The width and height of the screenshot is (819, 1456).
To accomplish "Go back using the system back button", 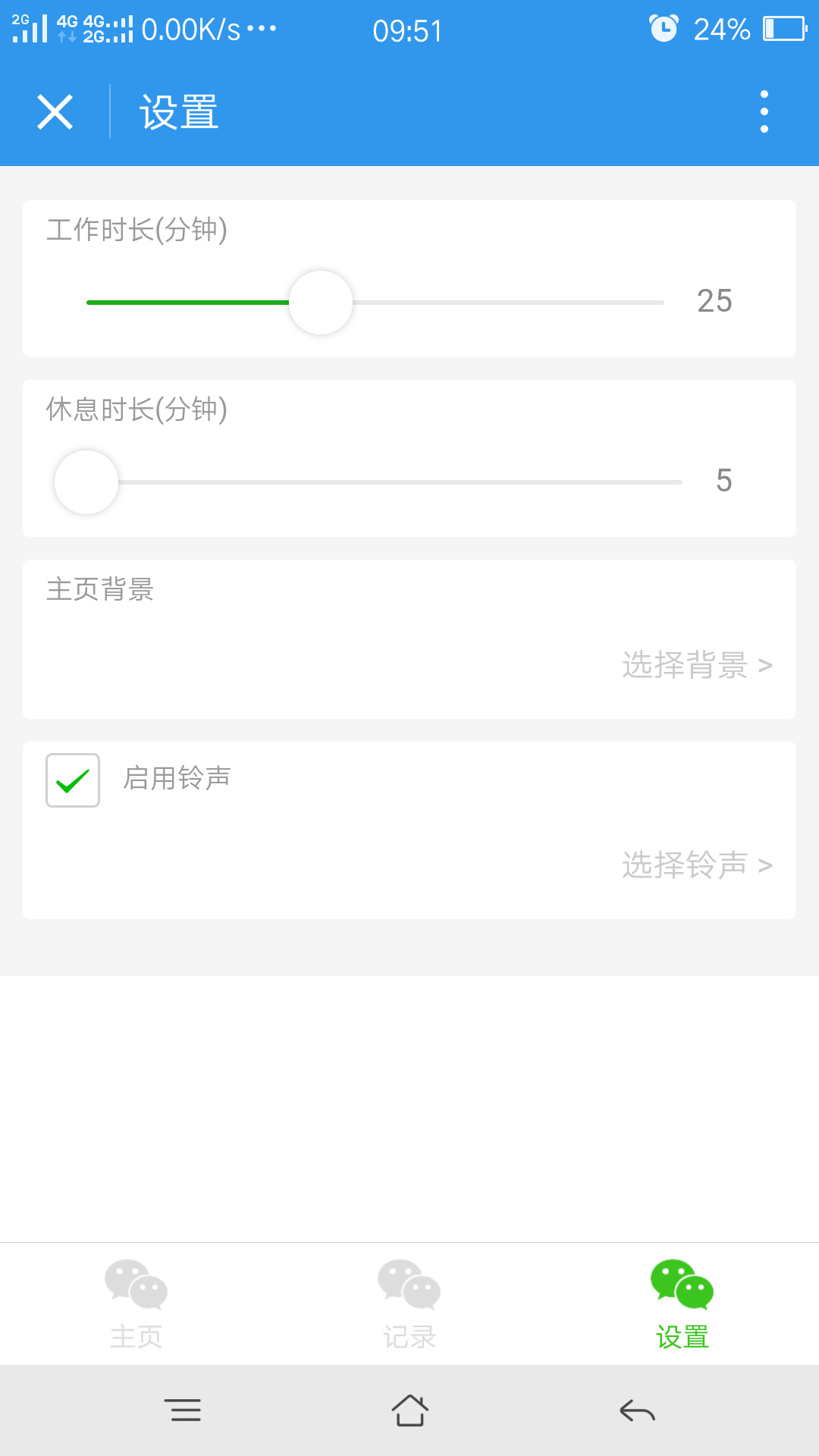I will pos(637,1410).
